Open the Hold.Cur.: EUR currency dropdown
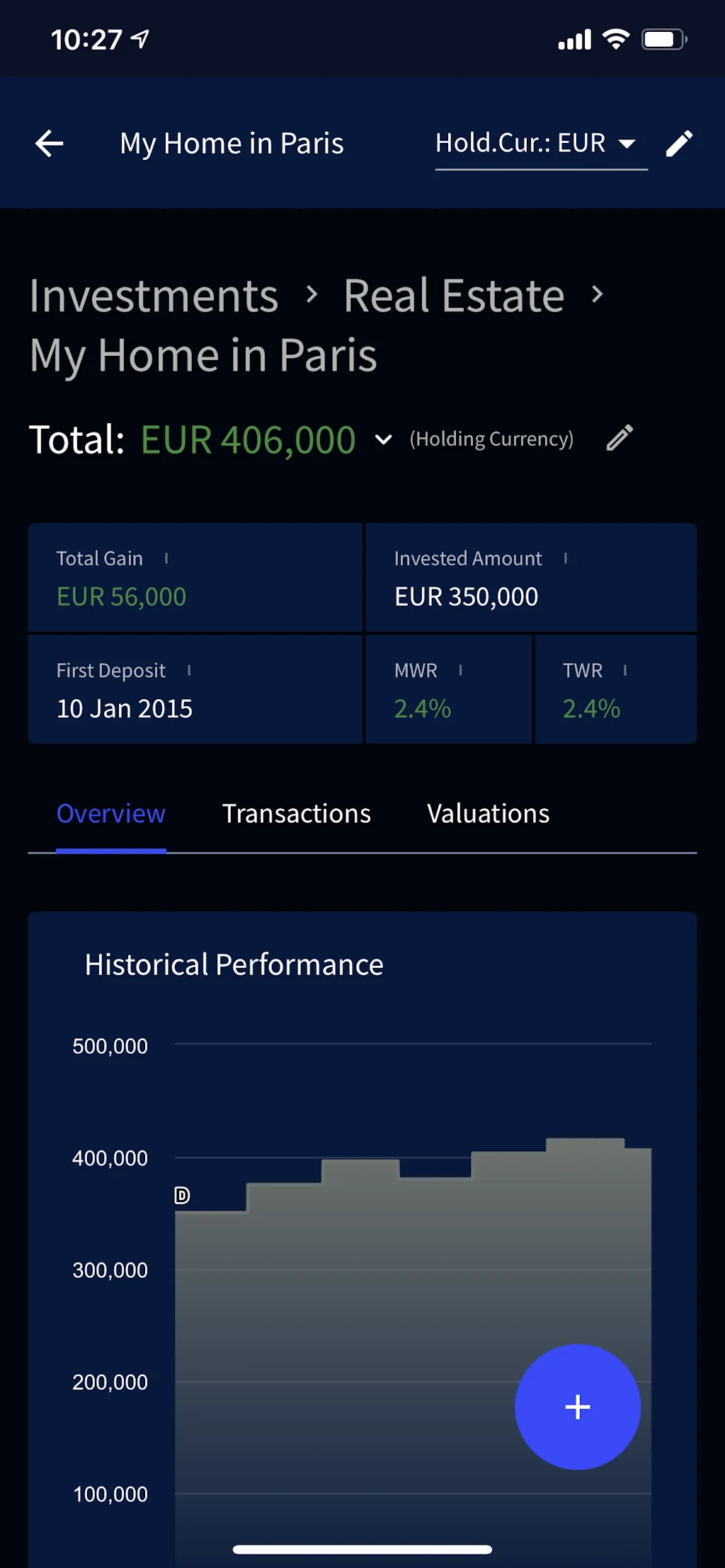Viewport: 725px width, 1568px height. click(541, 143)
